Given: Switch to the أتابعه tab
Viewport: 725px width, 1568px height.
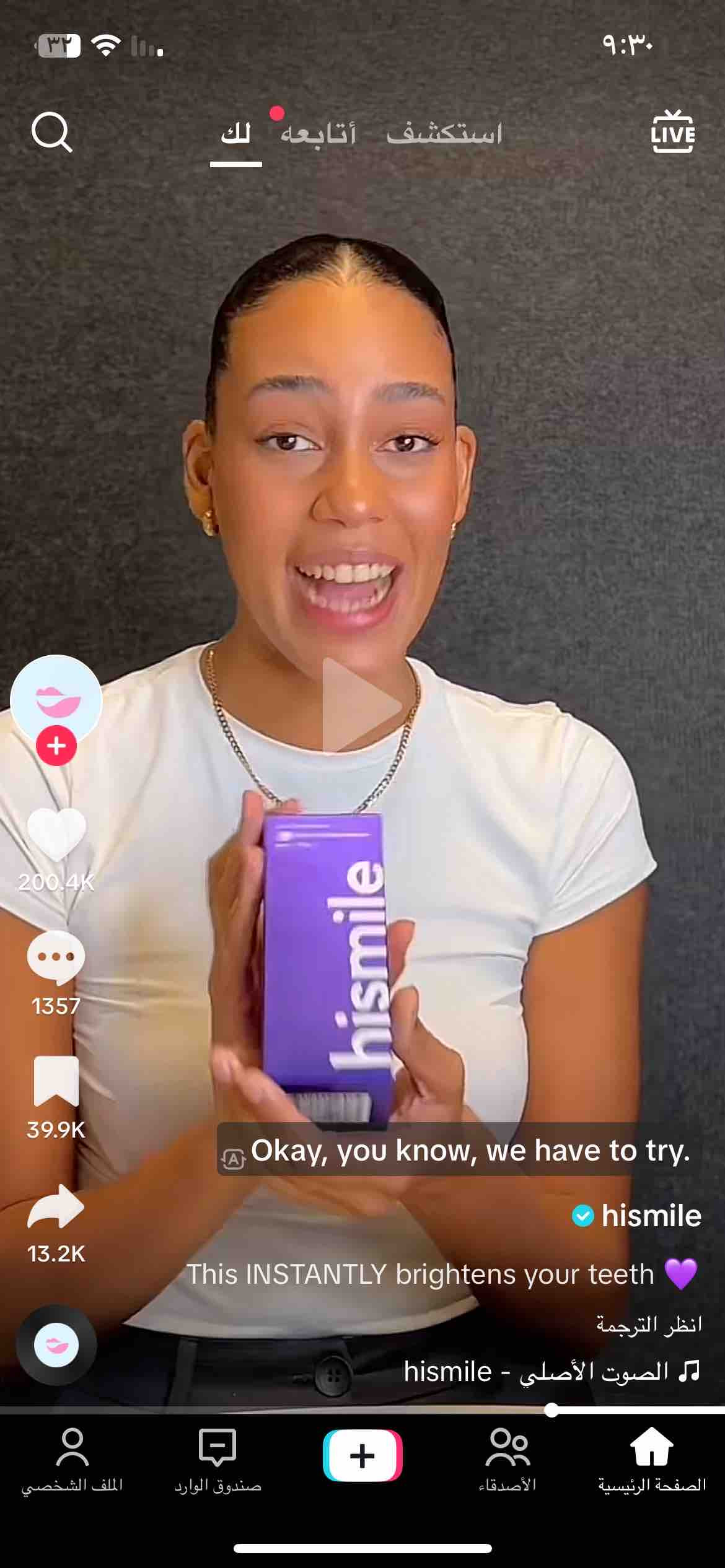Looking at the screenshot, I should (318, 133).
